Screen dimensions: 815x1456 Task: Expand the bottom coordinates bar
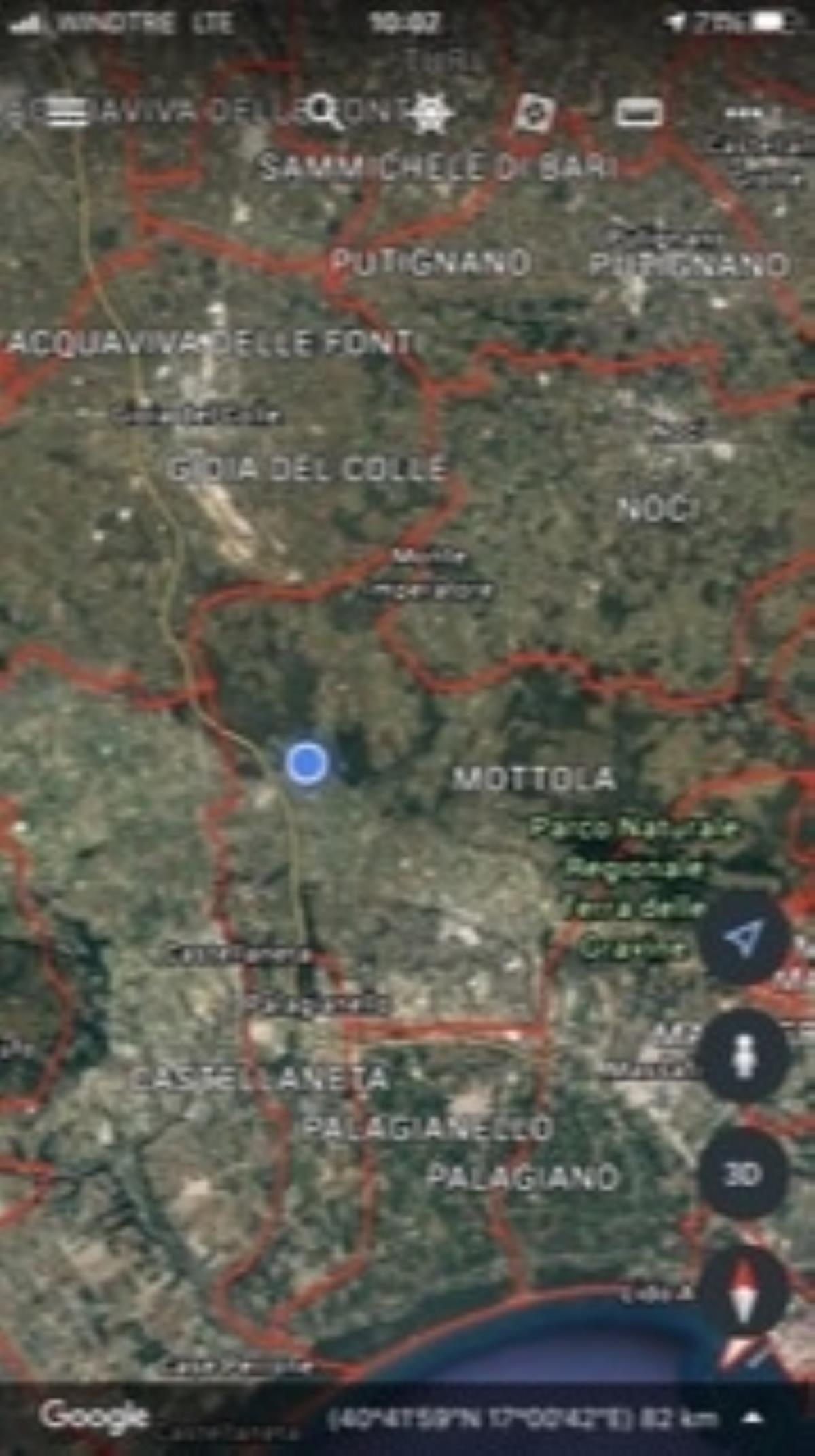[751, 1419]
